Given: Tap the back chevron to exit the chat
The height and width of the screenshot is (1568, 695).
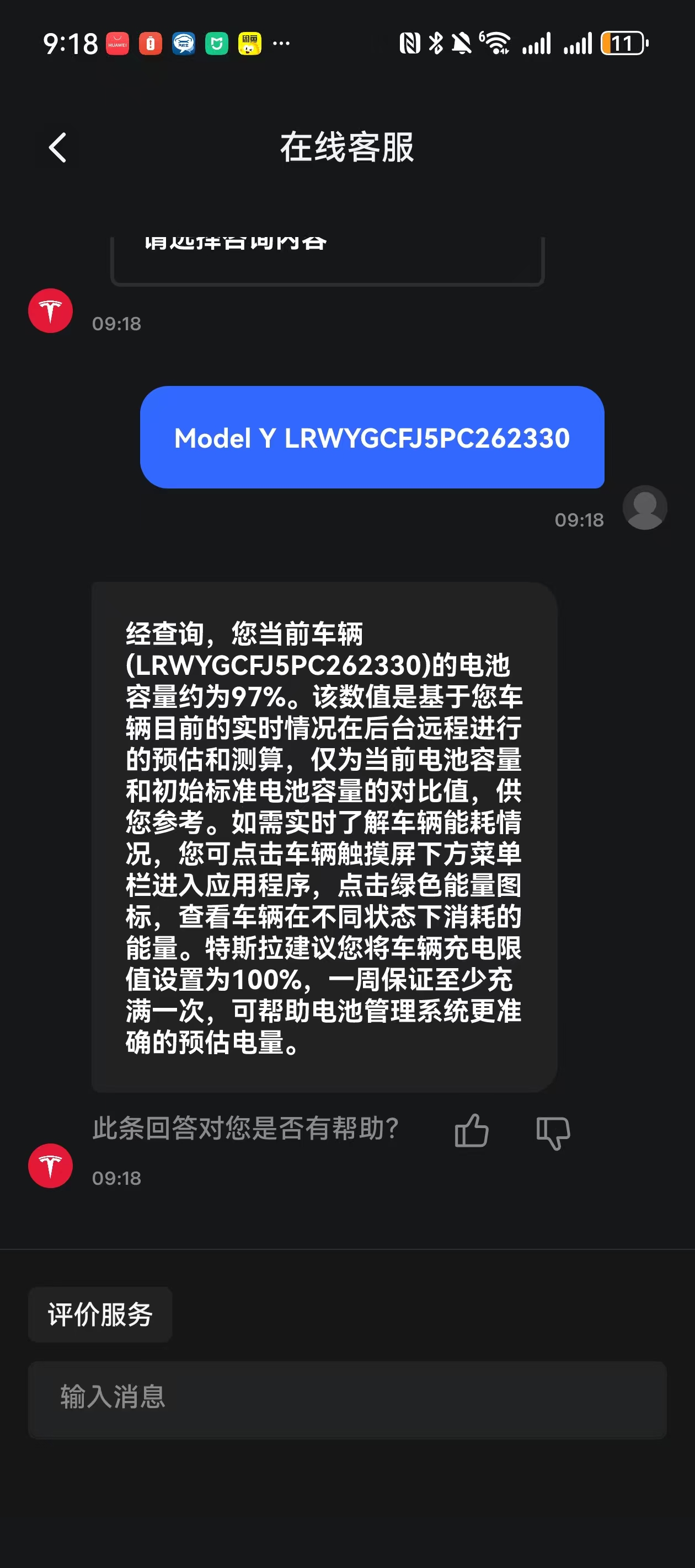Looking at the screenshot, I should (58, 148).
